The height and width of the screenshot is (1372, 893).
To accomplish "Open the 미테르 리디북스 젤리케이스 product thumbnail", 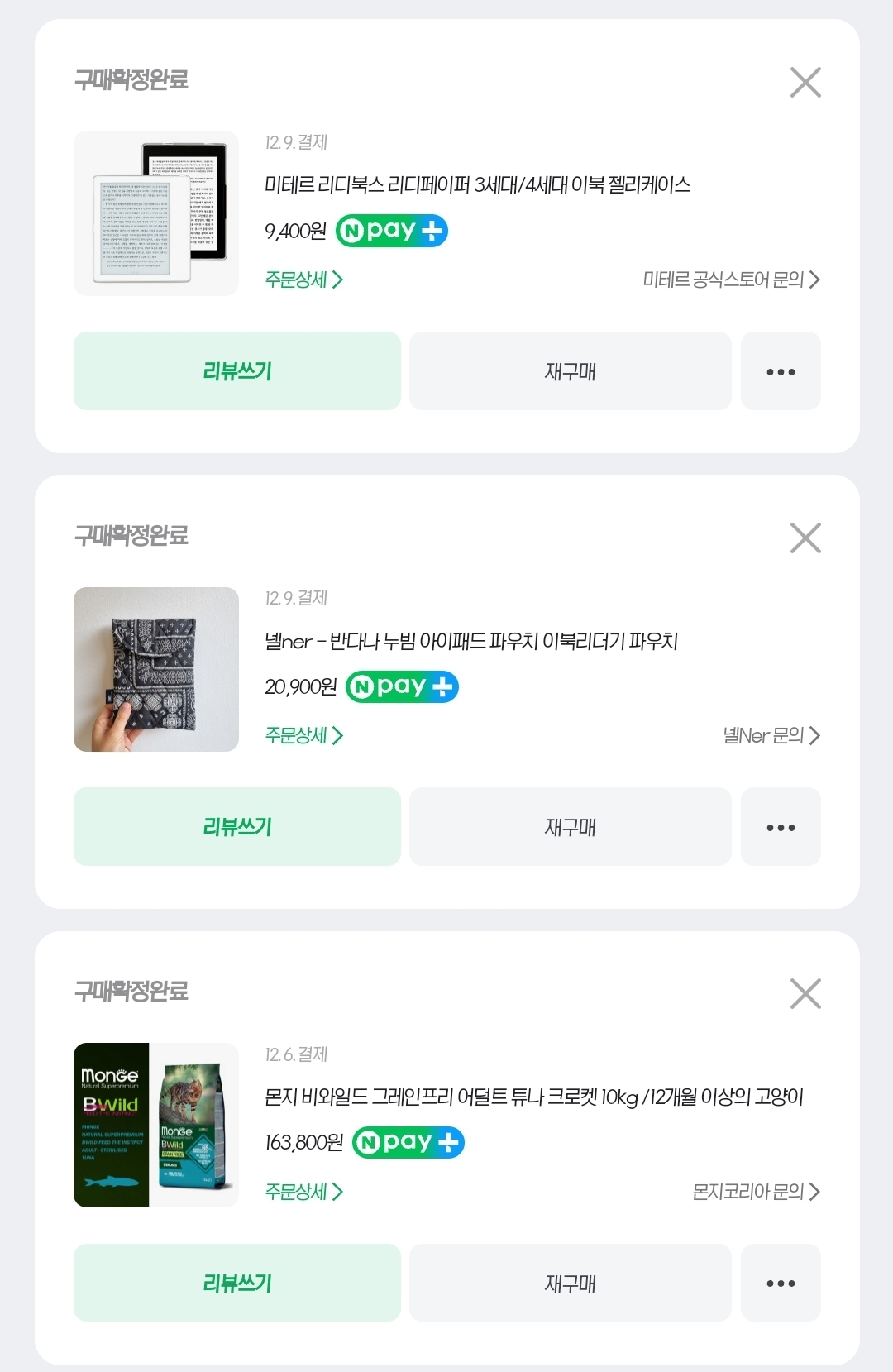I will click(156, 213).
